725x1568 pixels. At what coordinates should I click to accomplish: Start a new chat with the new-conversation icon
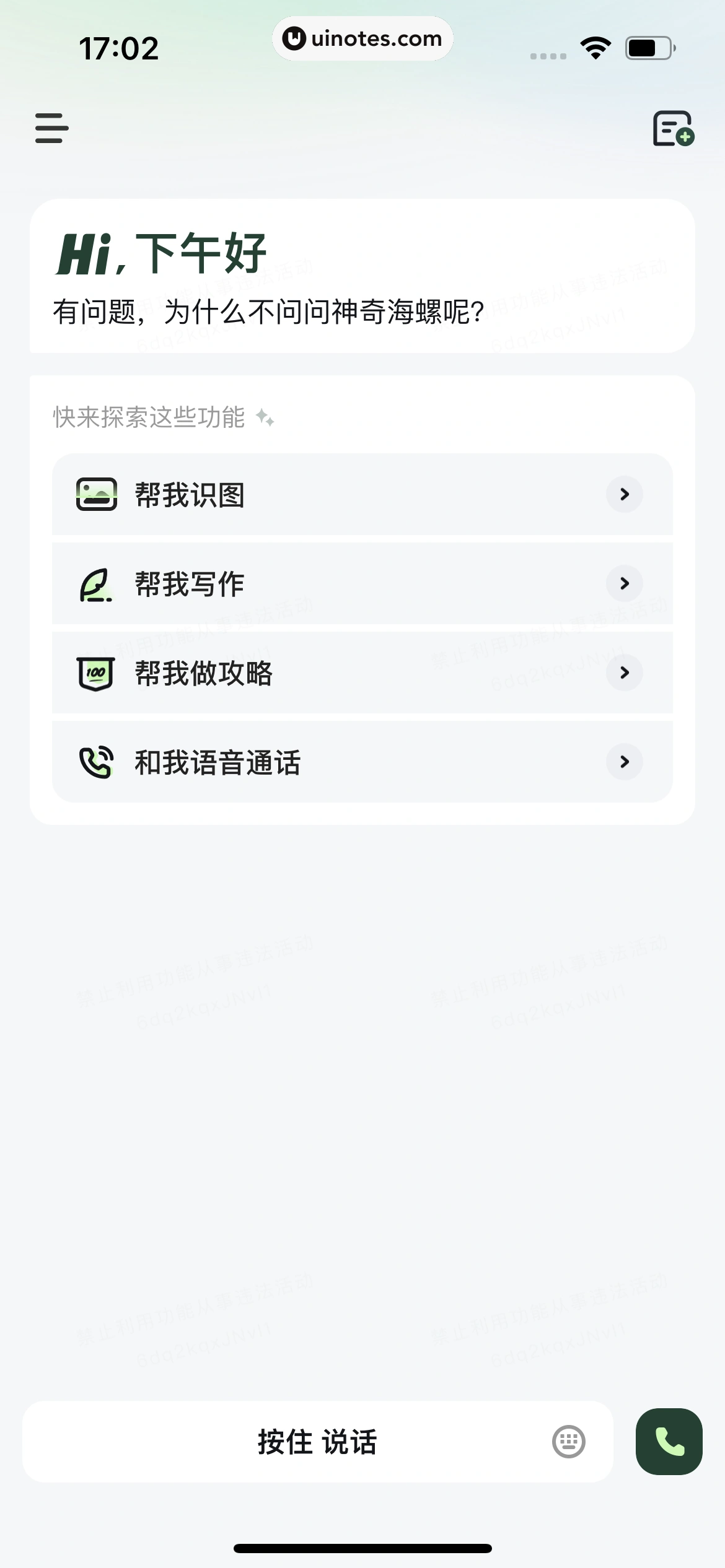point(672,128)
